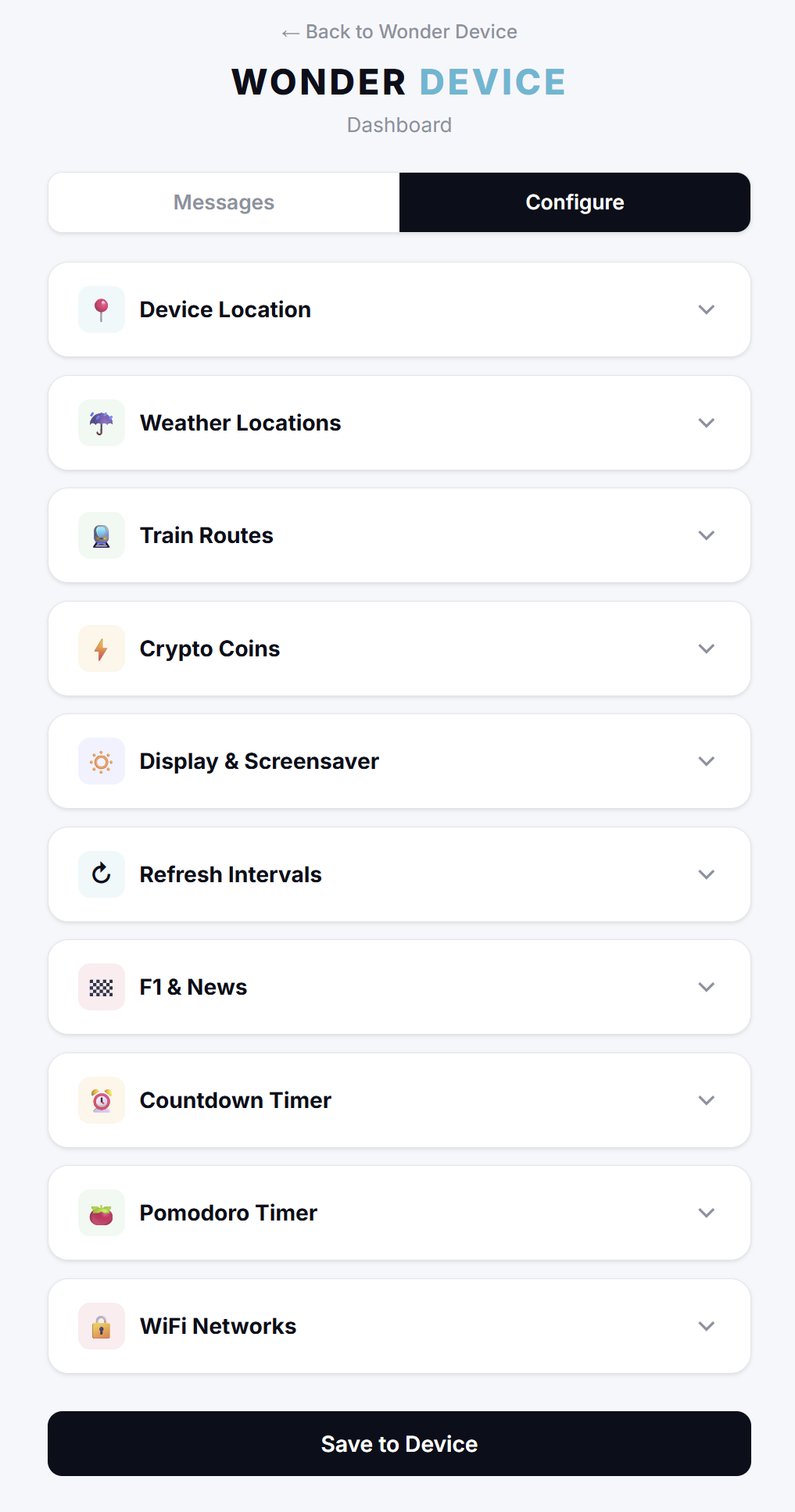
Task: Select the Display & Screensaver sun icon
Action: point(101,761)
